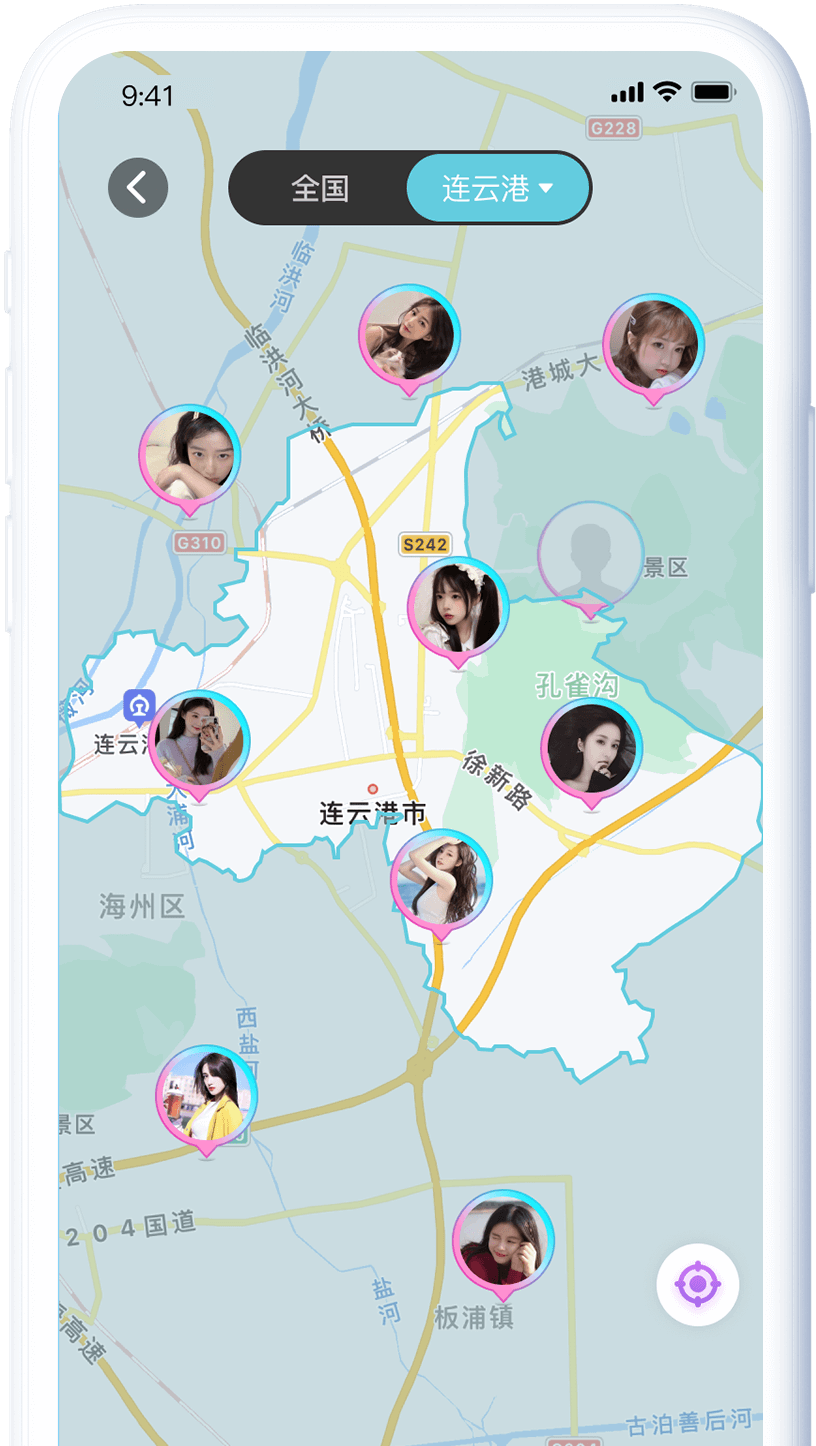View the user pin above the G310 sign

tap(189, 456)
